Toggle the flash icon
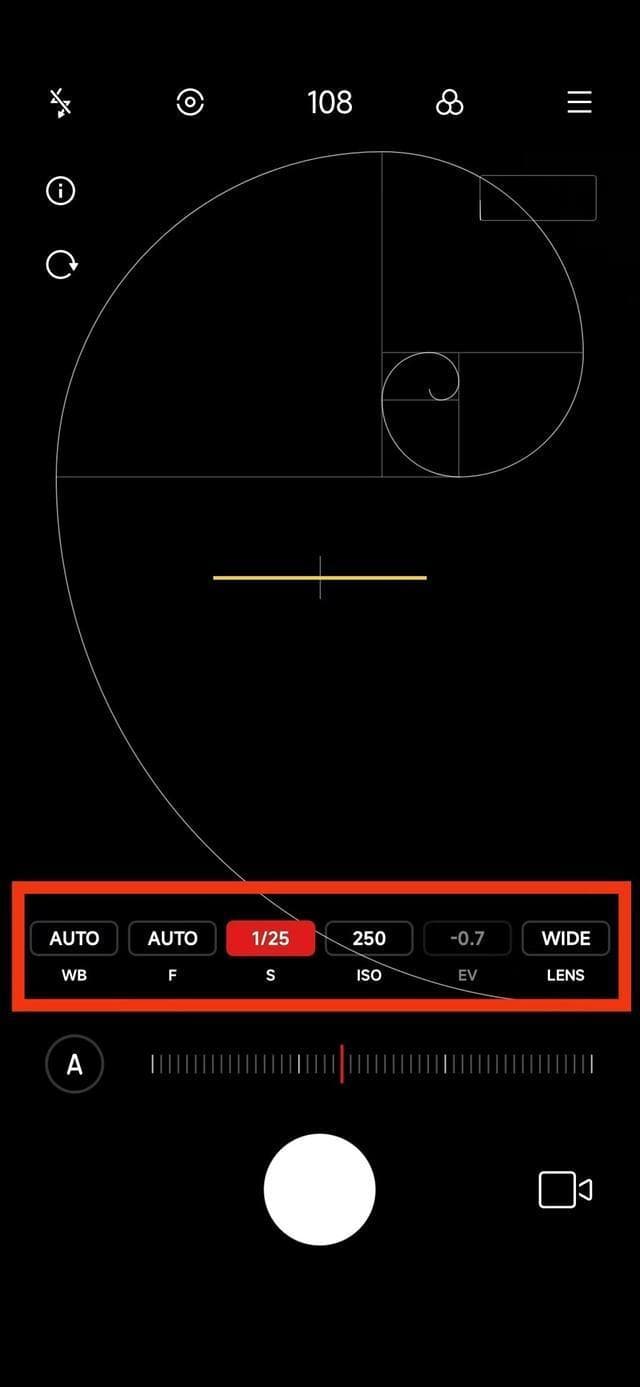 click(61, 103)
